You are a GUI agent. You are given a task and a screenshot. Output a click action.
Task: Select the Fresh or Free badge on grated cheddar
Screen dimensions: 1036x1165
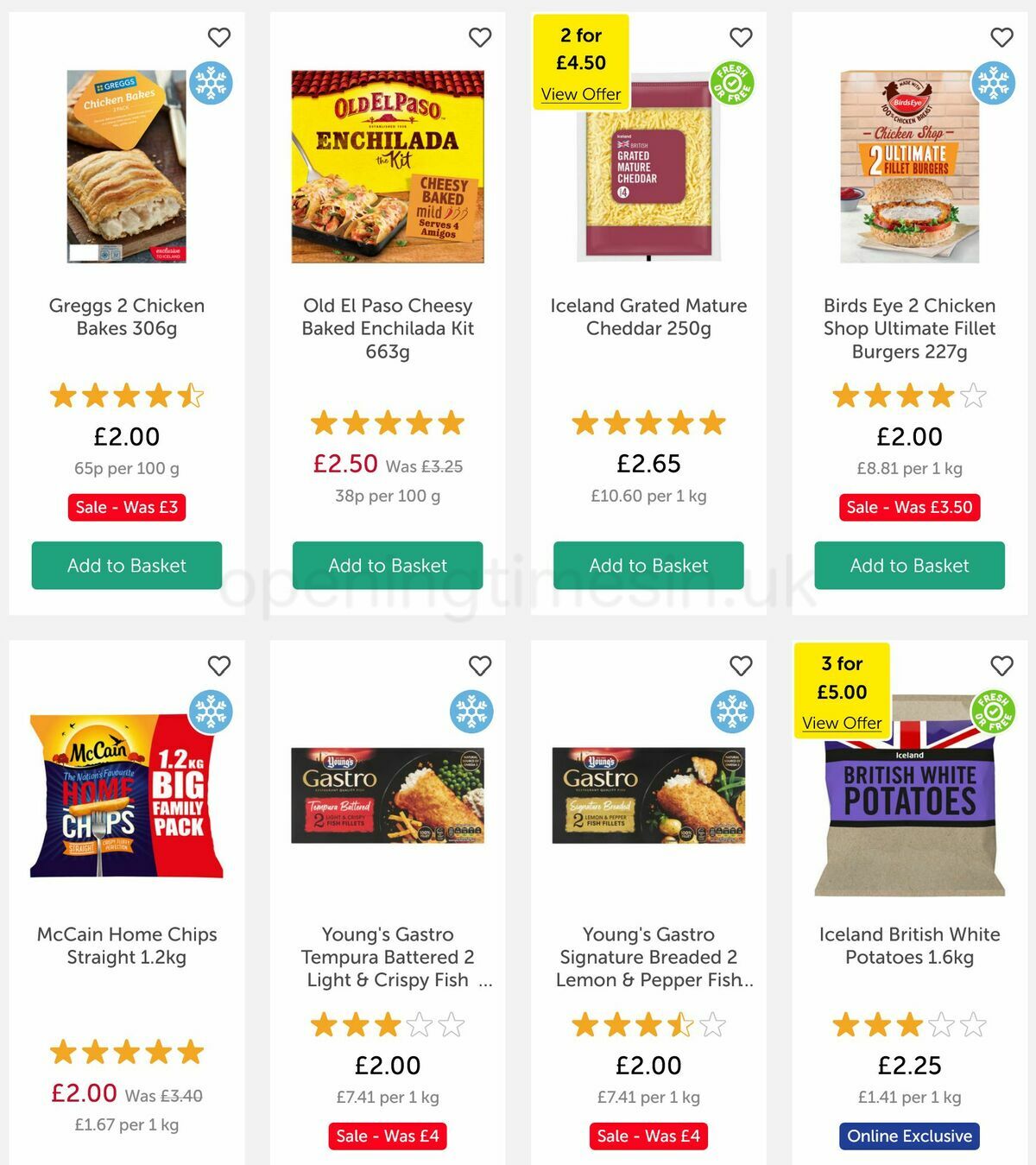pyautogui.click(x=734, y=82)
